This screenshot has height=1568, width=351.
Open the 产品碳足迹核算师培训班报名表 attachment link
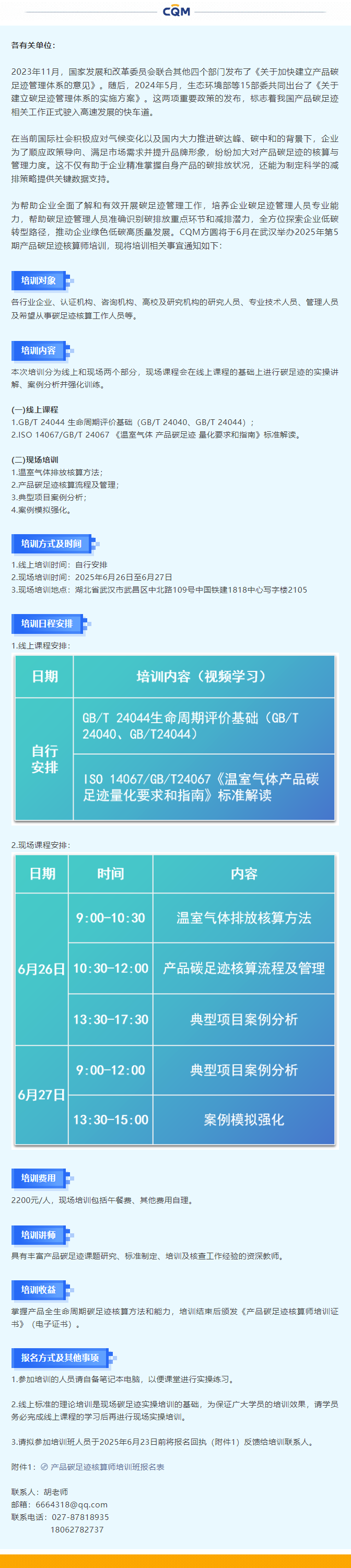[x=107, y=1467]
